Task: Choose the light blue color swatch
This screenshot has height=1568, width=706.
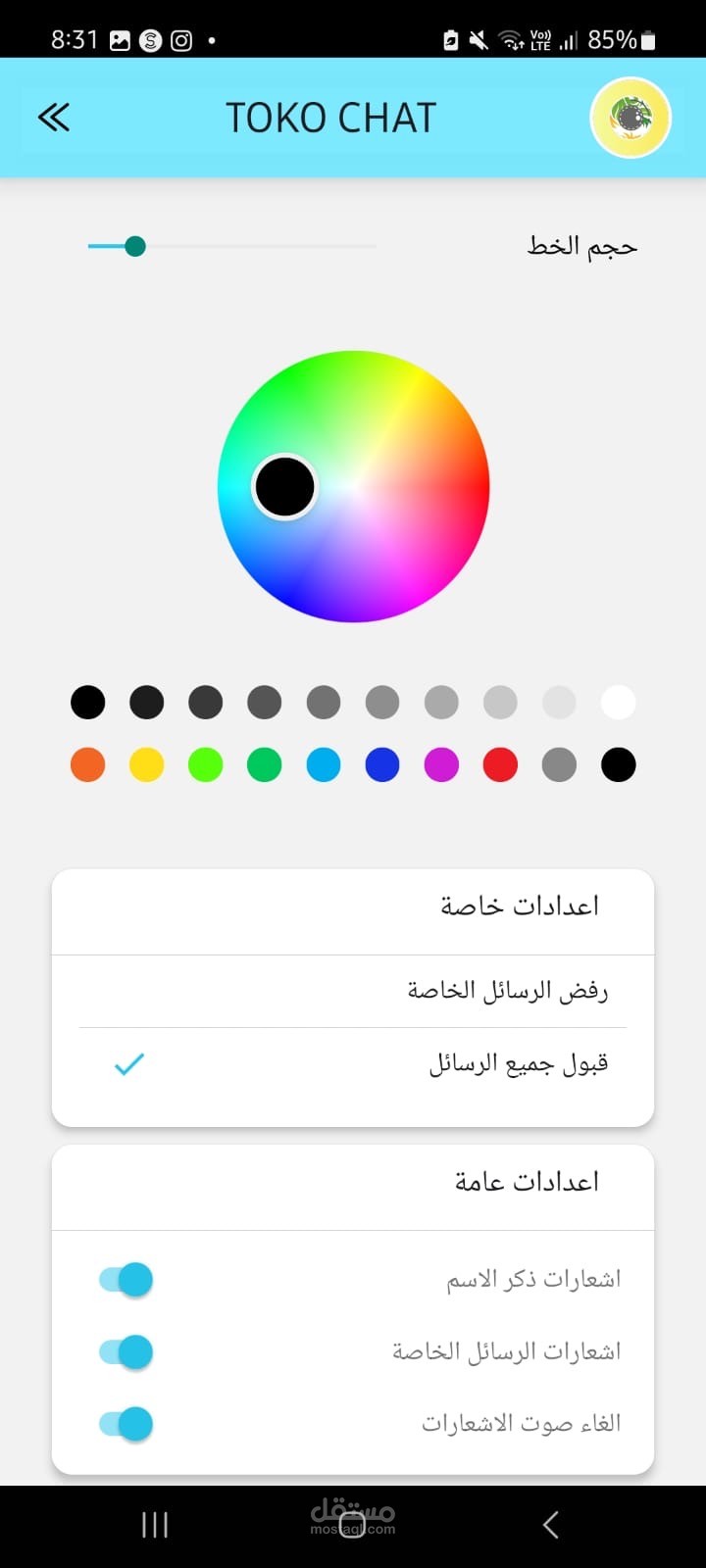Action: pos(324,764)
